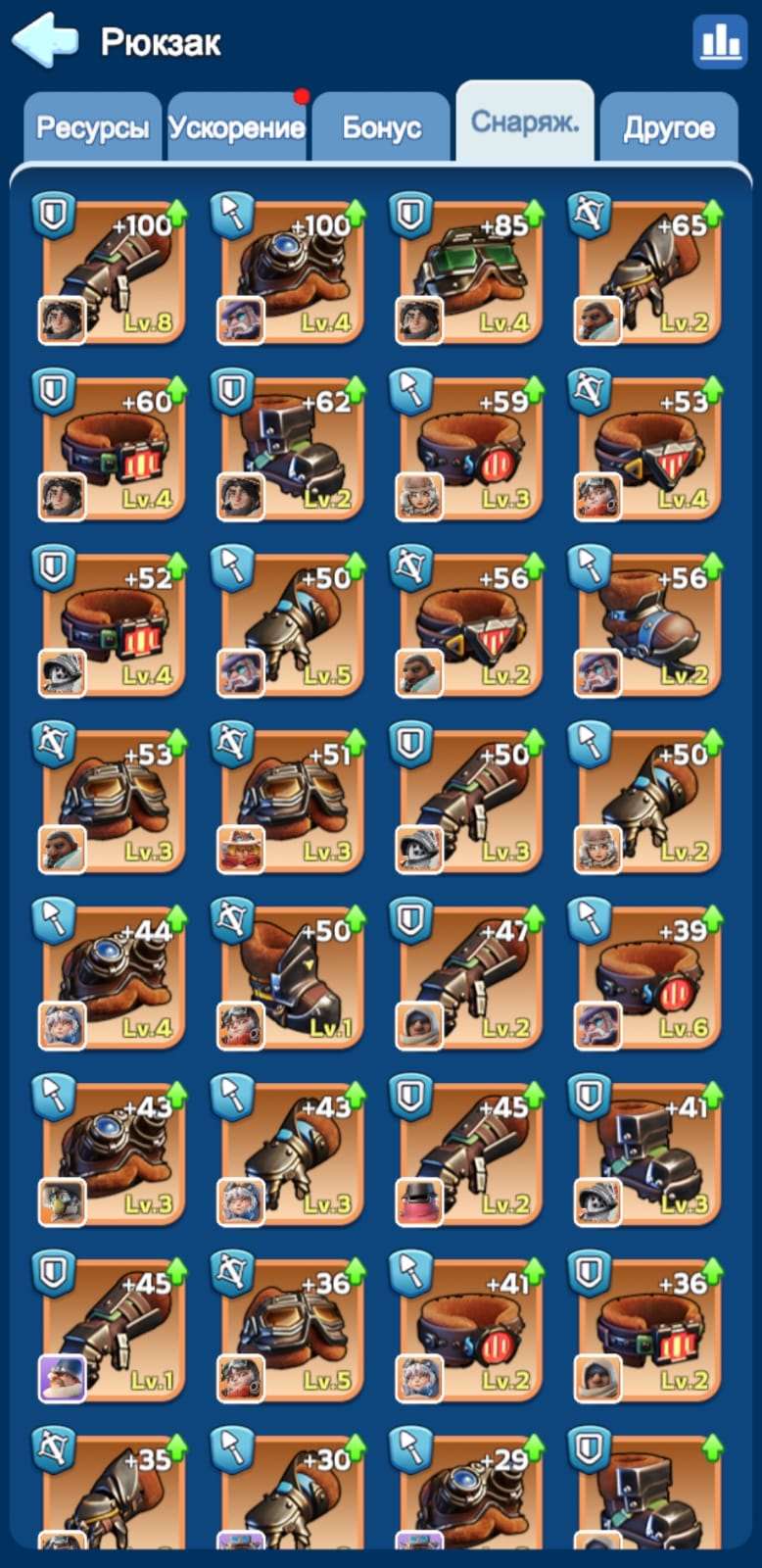Choose the +59 Lv.3 belt item
Screen dimensions: 762x1568
[x=471, y=448]
